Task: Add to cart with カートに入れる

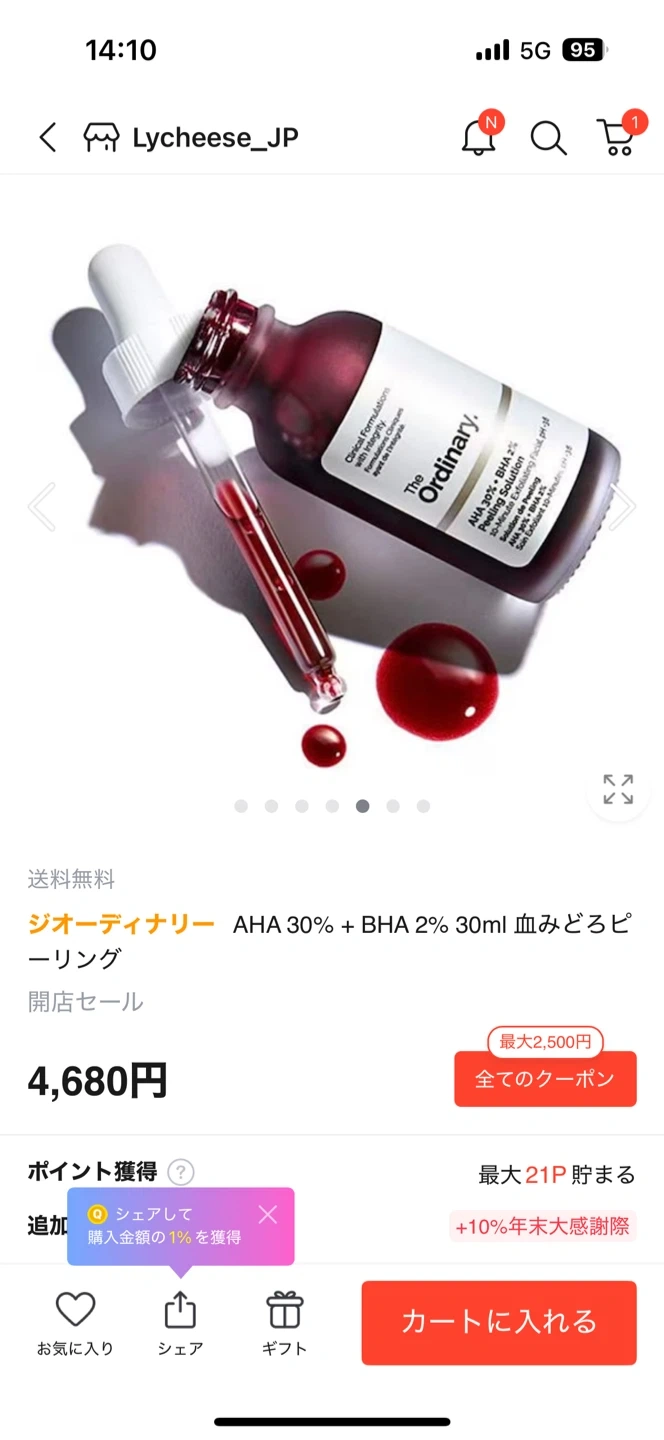Action: [x=499, y=1322]
